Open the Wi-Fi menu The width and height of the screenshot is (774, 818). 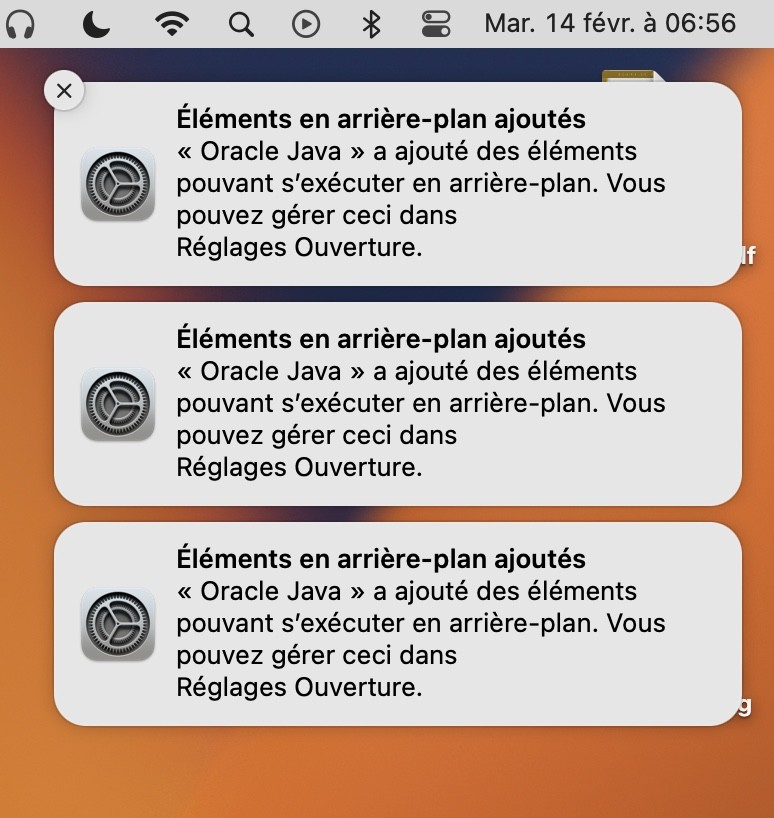click(173, 24)
